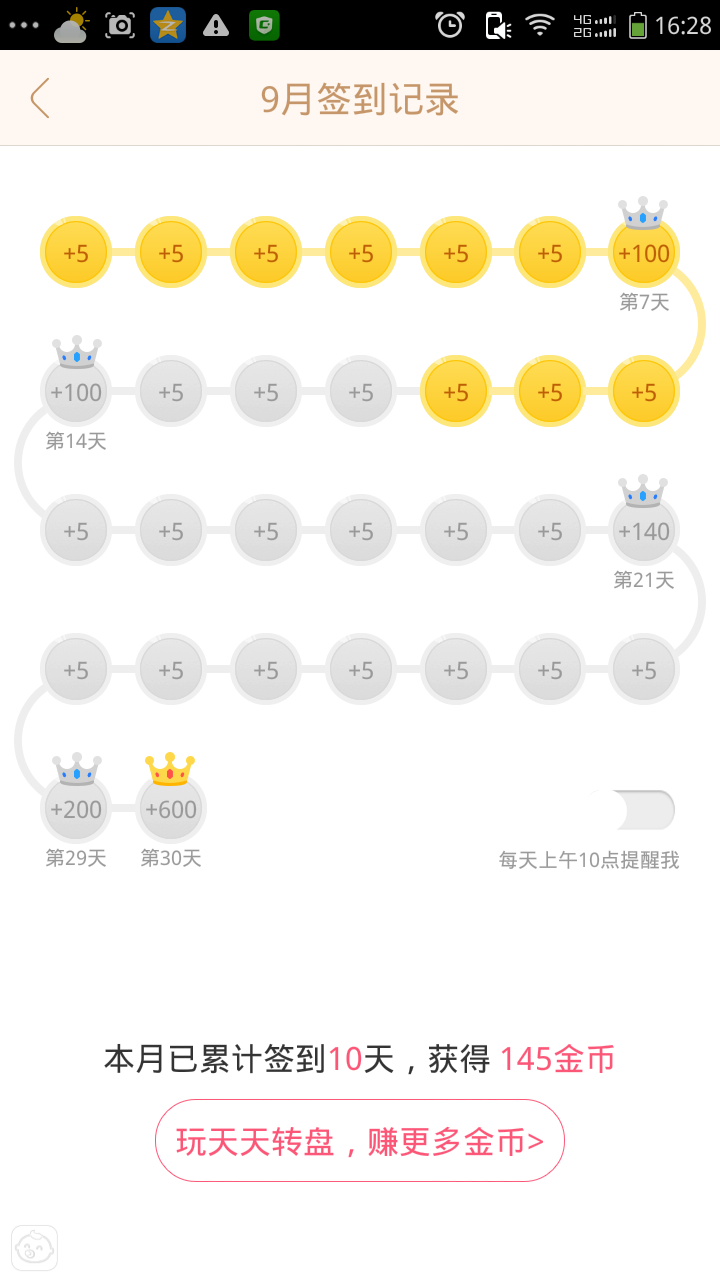The height and width of the screenshot is (1280, 720).
Task: Open 玩天天转盘 to earn more coins
Action: coord(360,1141)
